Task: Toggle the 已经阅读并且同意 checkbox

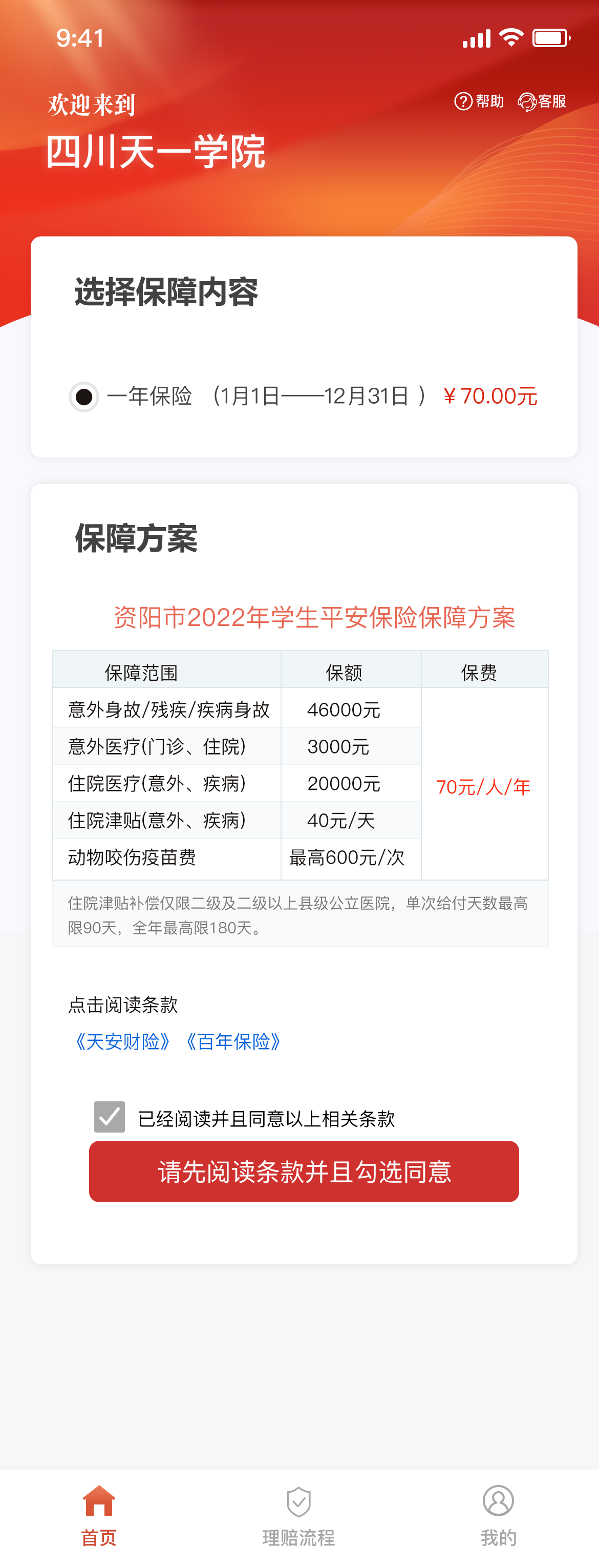Action: click(110, 1117)
